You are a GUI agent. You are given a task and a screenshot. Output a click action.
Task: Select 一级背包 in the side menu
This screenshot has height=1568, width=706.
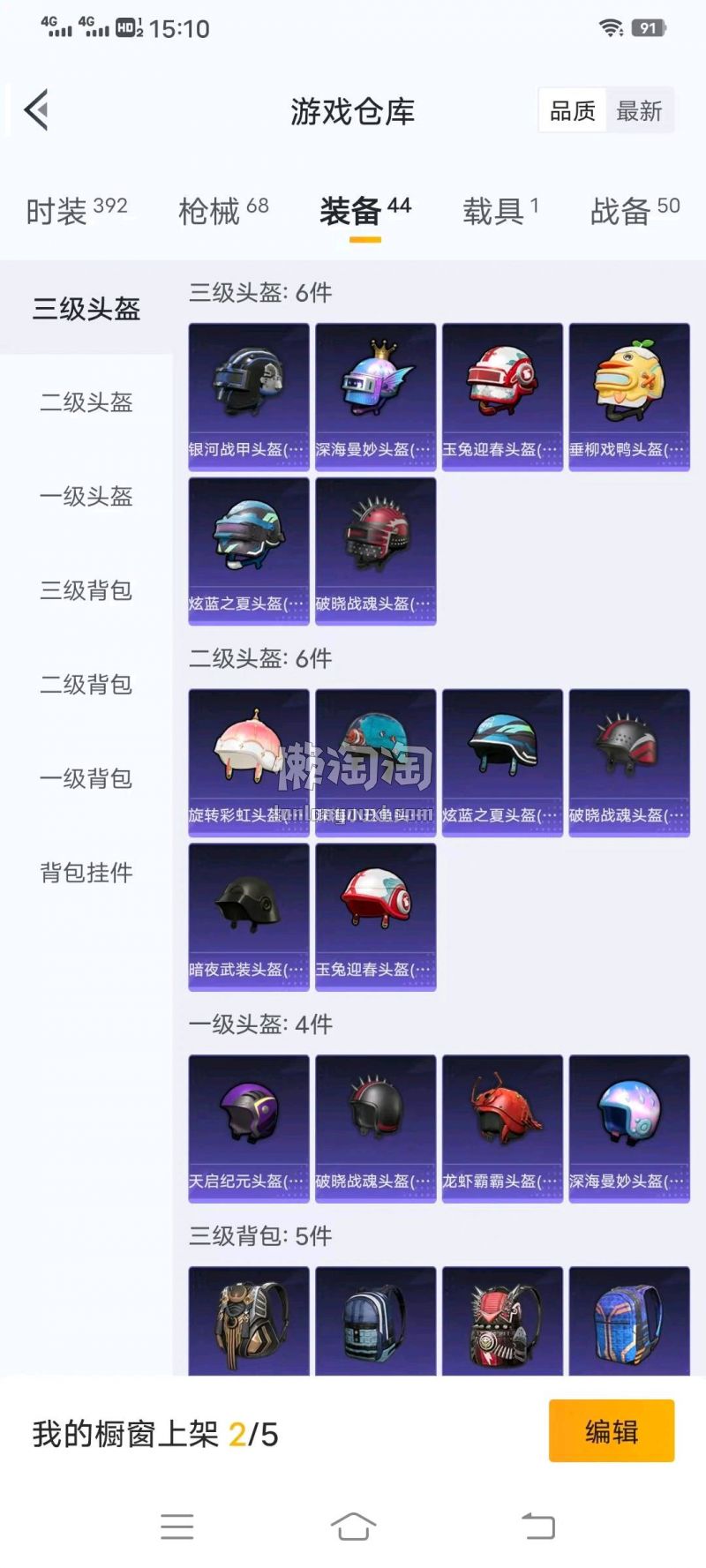click(x=86, y=778)
